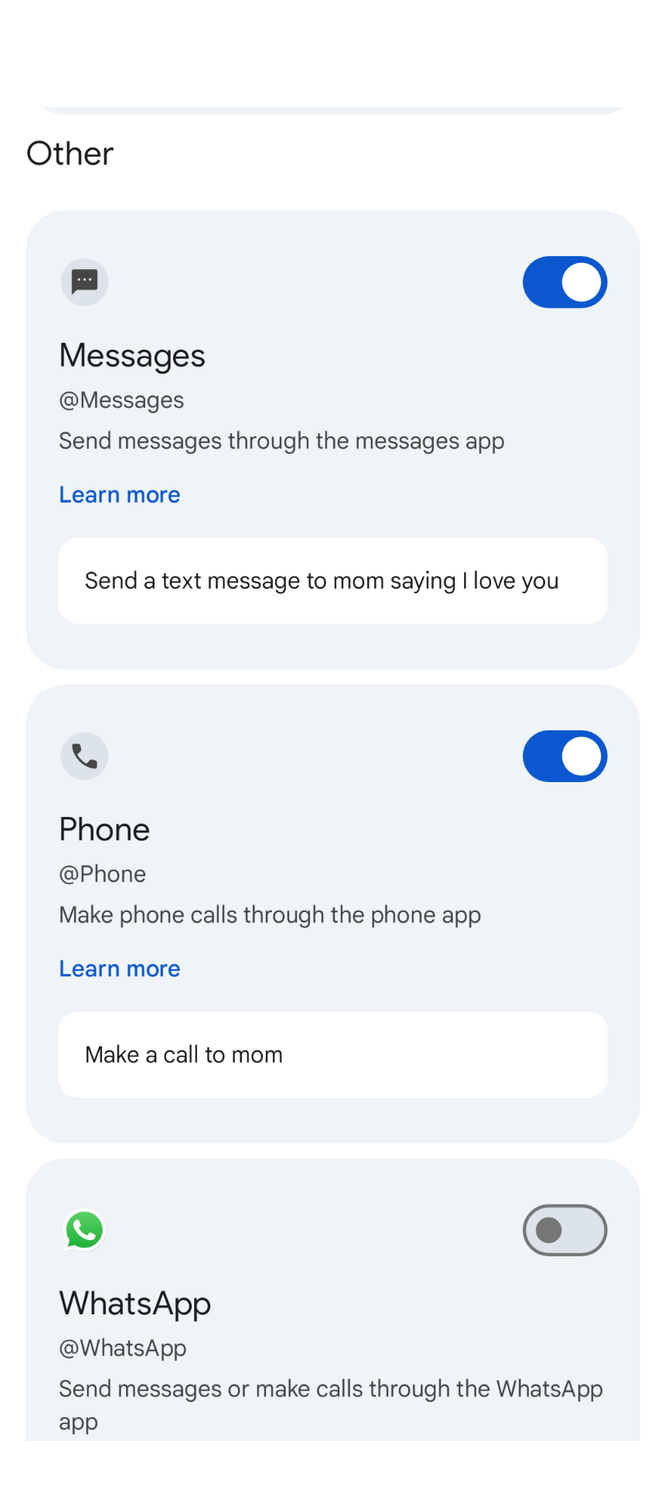Enable the WhatsApp extension toggle
This screenshot has height=1500, width=668.
coord(564,1230)
